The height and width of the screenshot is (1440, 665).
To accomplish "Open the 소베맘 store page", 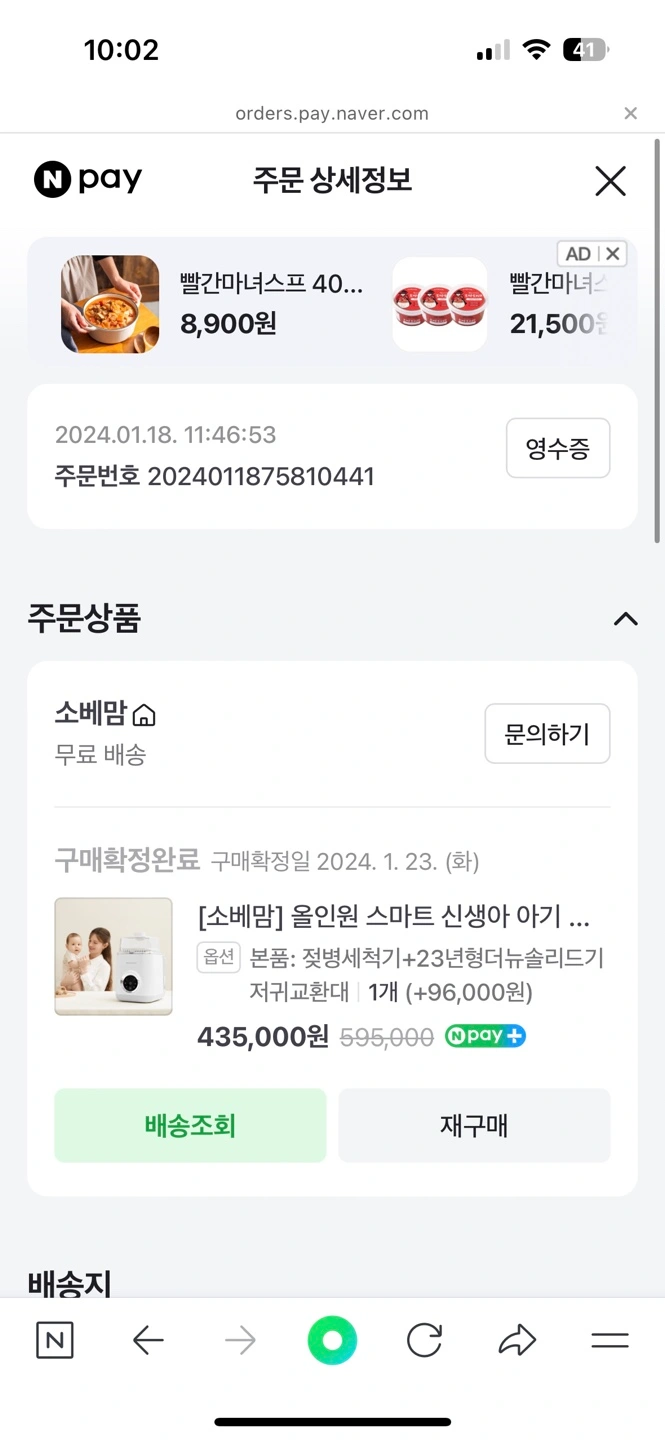I will 105,714.
